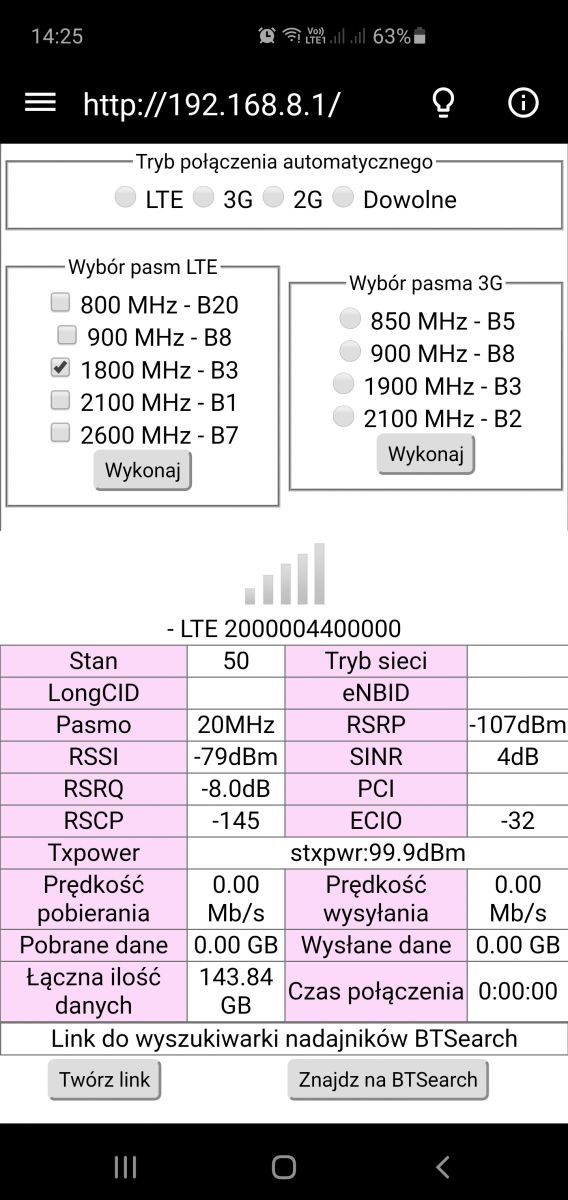Select 3G auto connection mode

[203, 197]
